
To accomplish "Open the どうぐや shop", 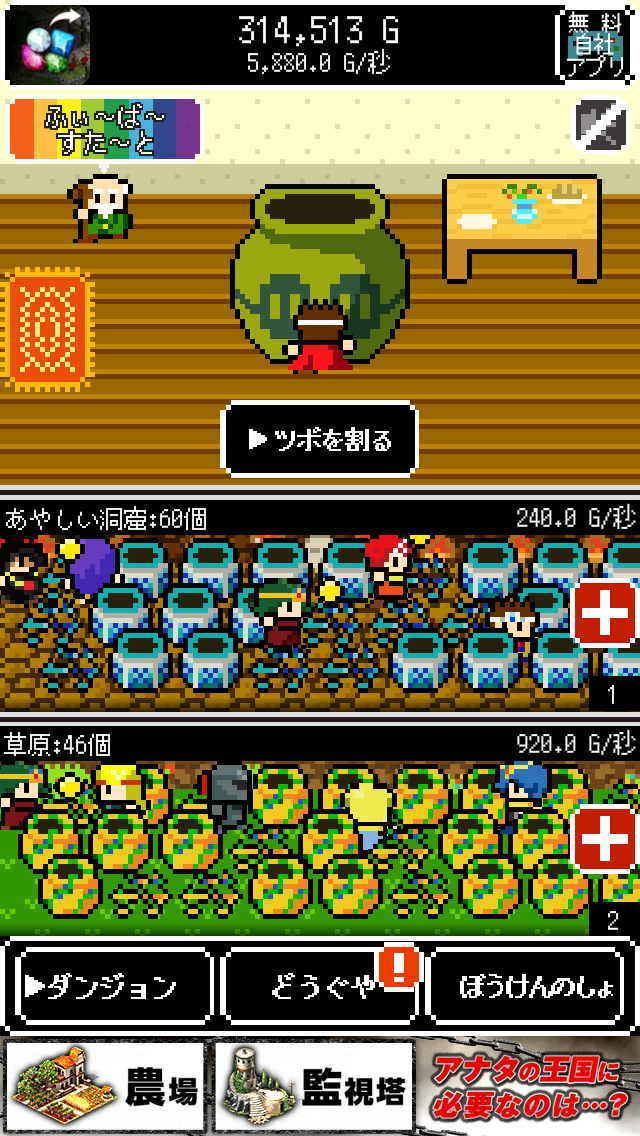I will 319,987.
